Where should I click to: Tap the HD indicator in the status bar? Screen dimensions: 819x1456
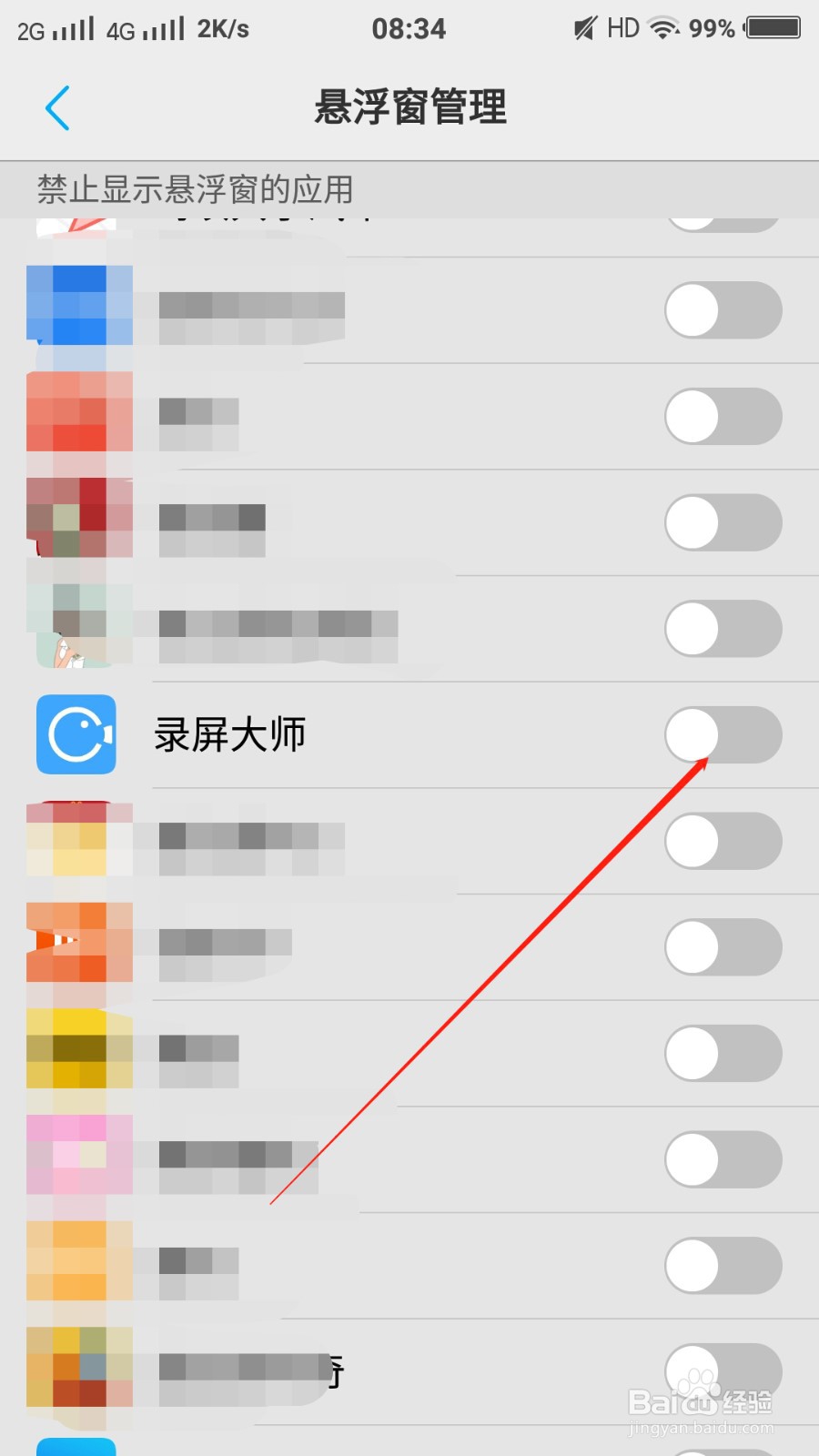[622, 27]
